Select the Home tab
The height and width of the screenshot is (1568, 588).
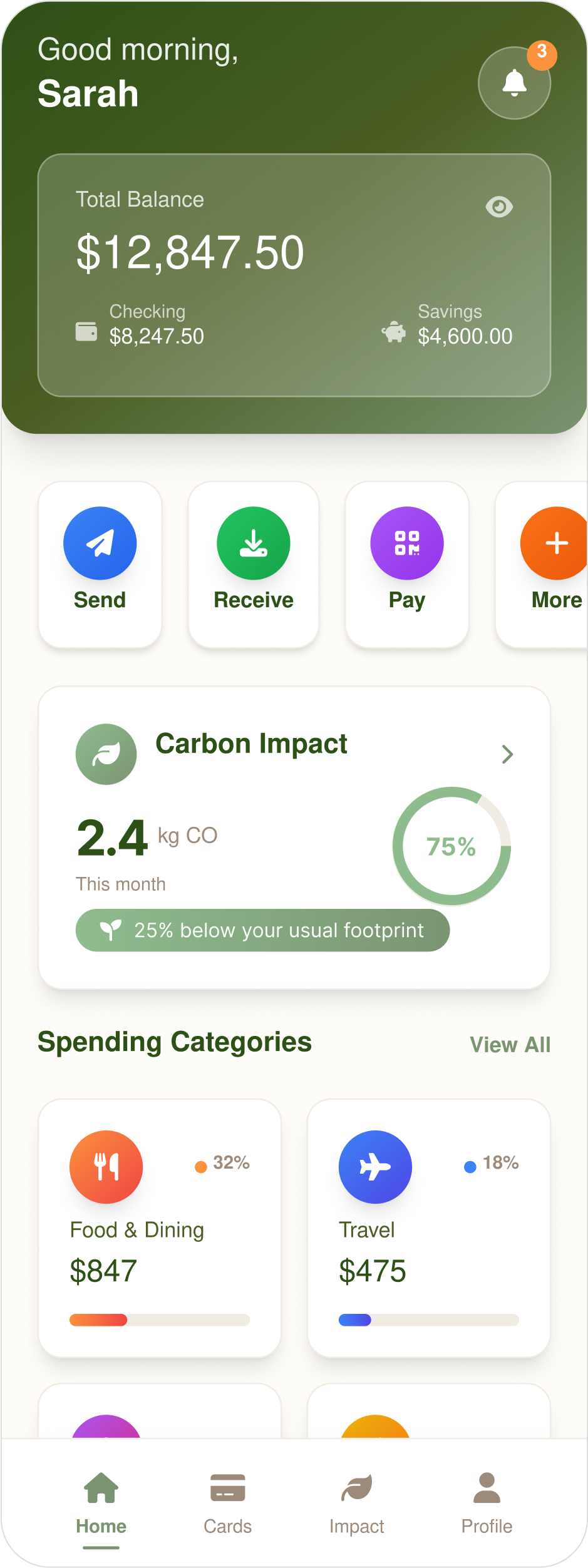pos(101,1502)
